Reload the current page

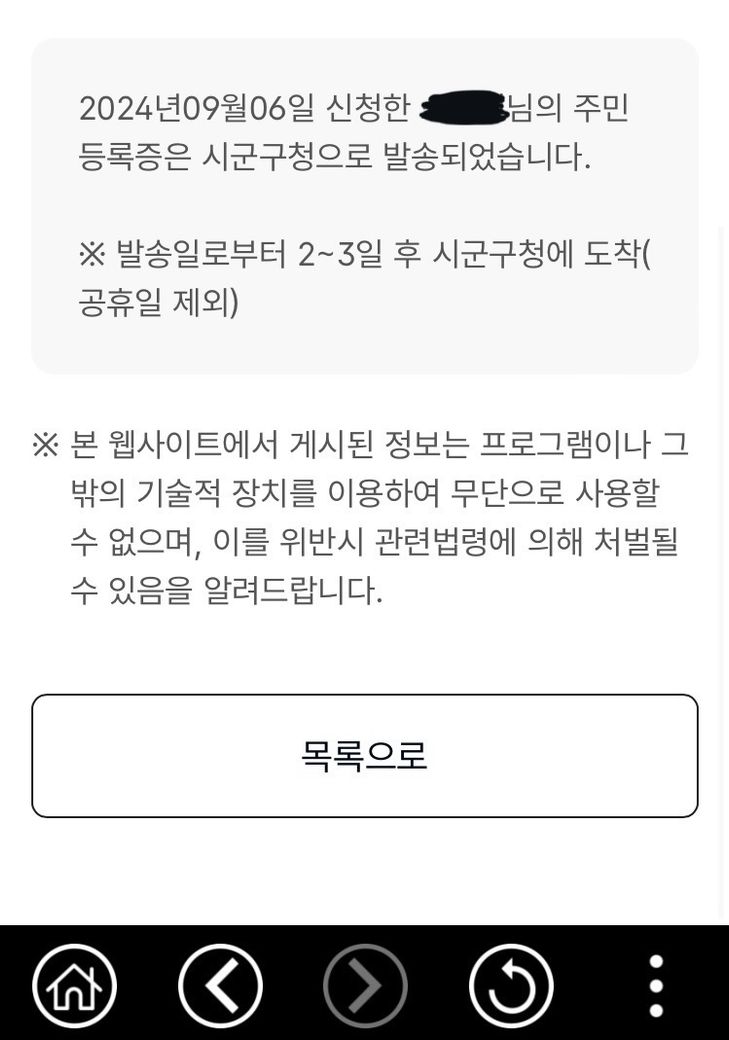(511, 986)
